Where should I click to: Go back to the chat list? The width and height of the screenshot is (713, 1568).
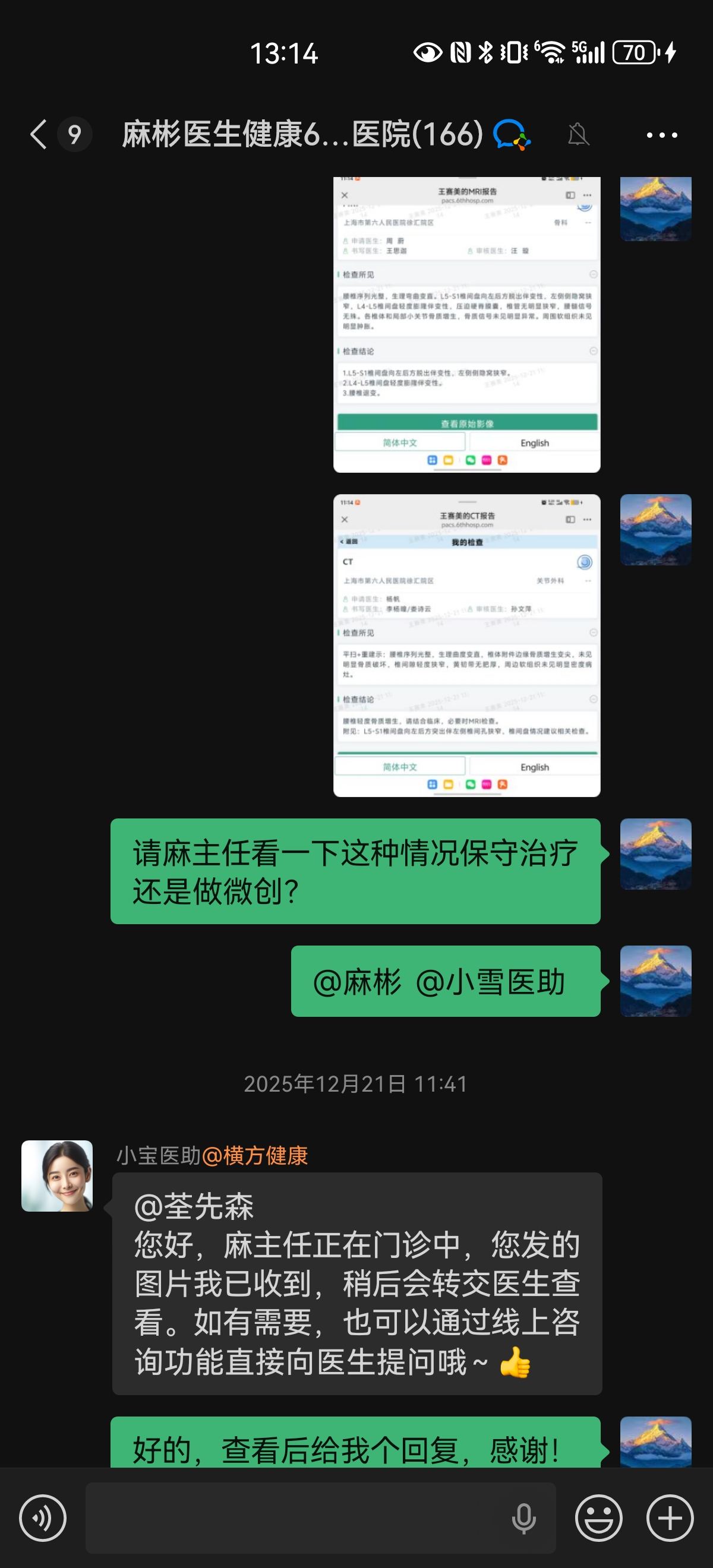coord(39,134)
